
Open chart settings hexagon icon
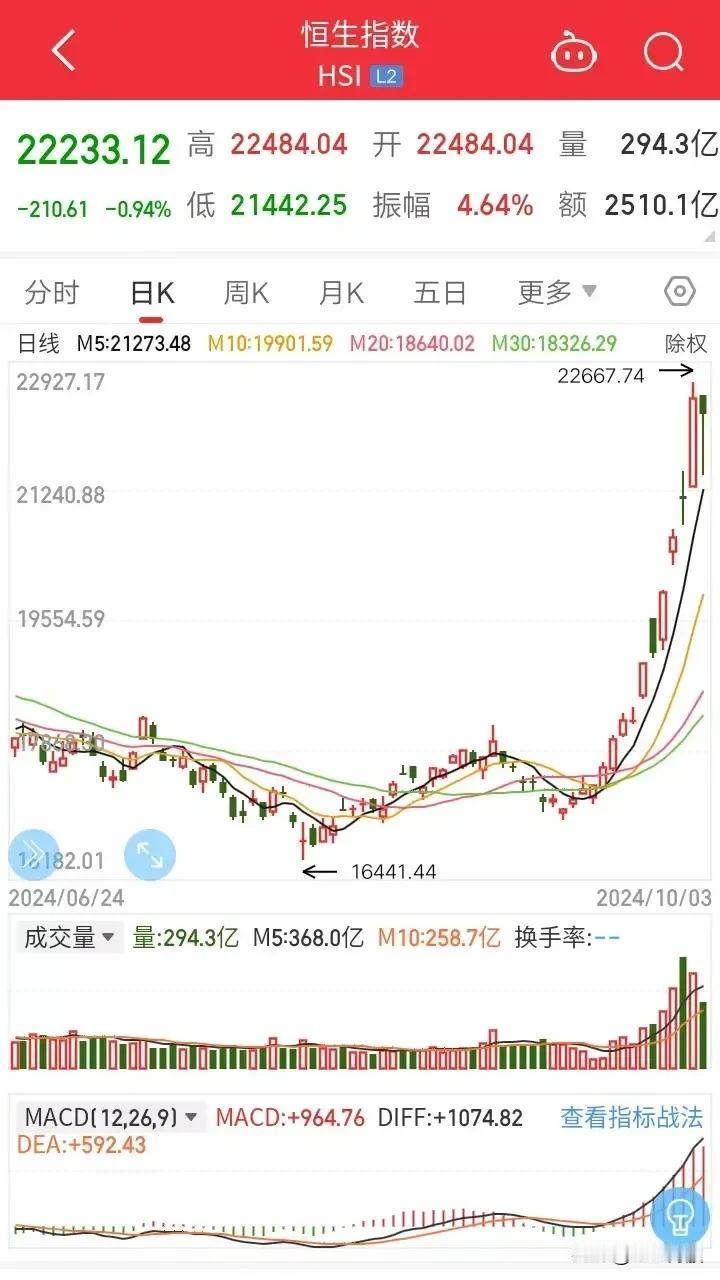(680, 292)
